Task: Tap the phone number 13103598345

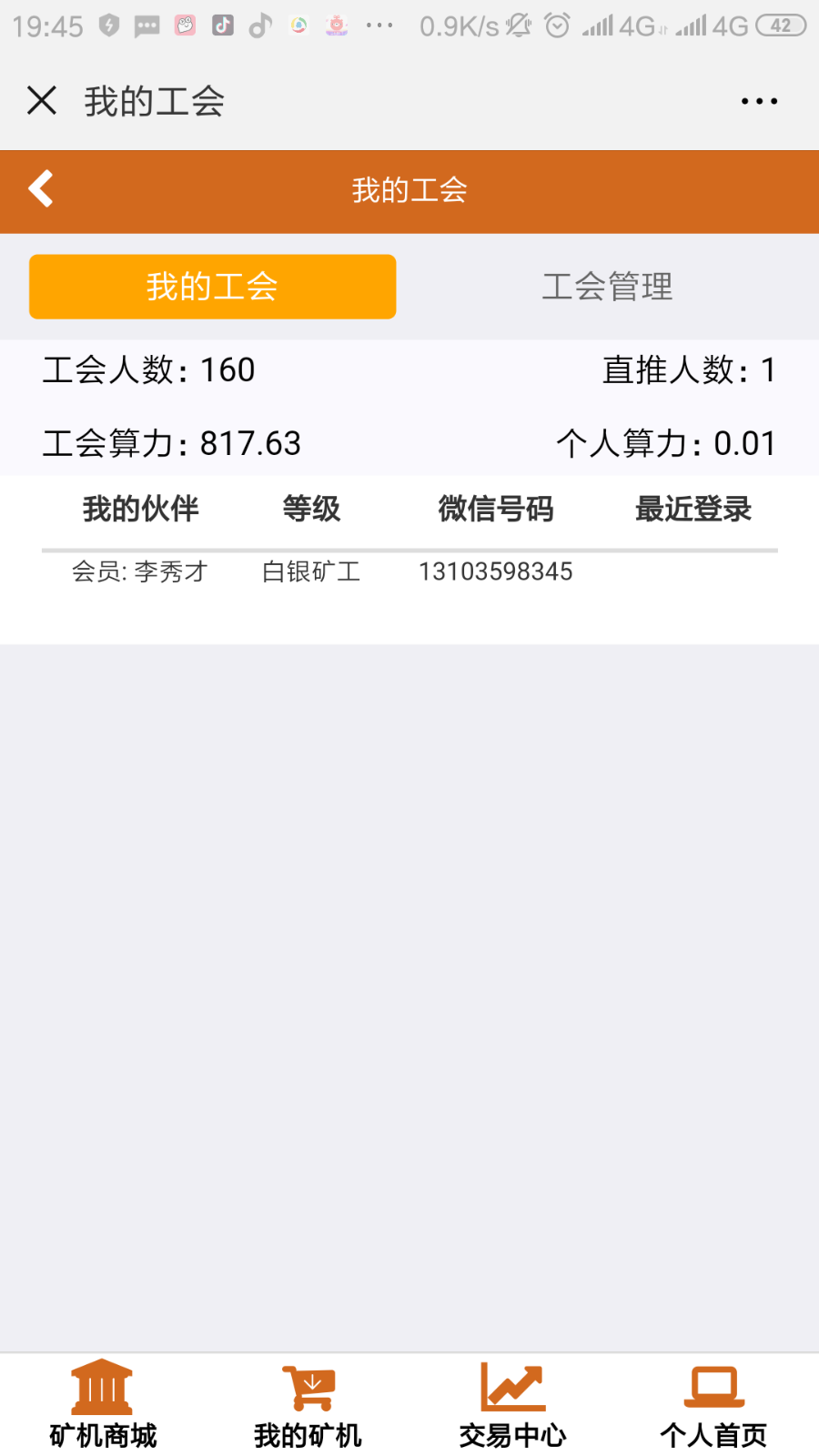Action: [497, 571]
